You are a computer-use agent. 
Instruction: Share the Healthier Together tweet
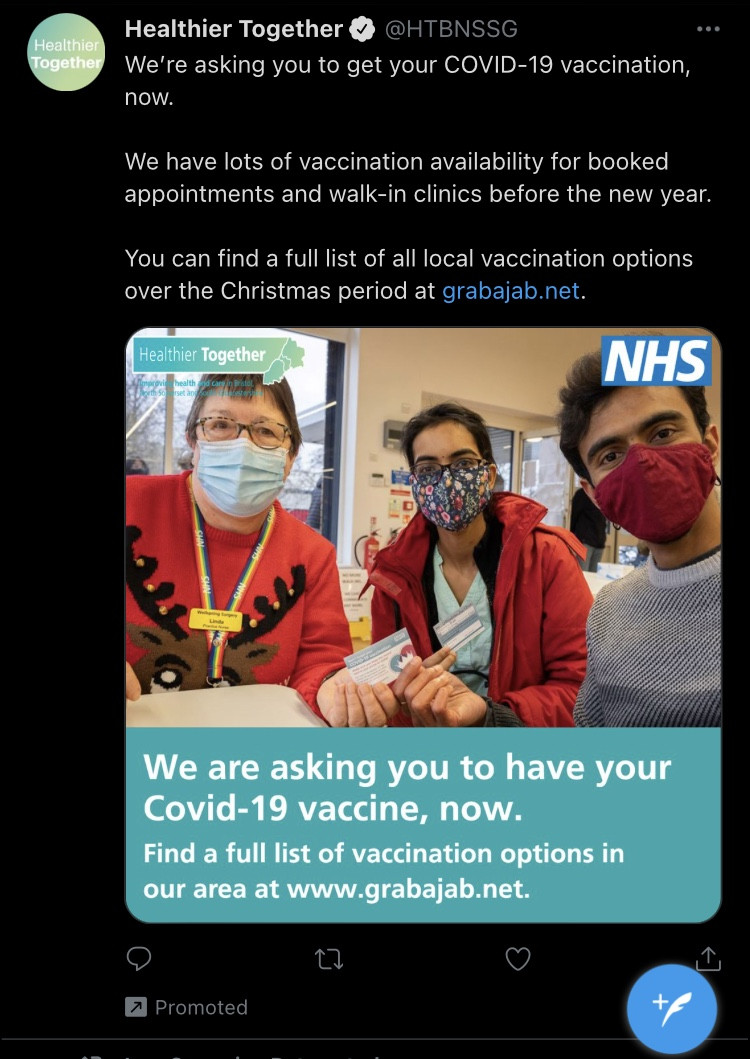tap(708, 958)
